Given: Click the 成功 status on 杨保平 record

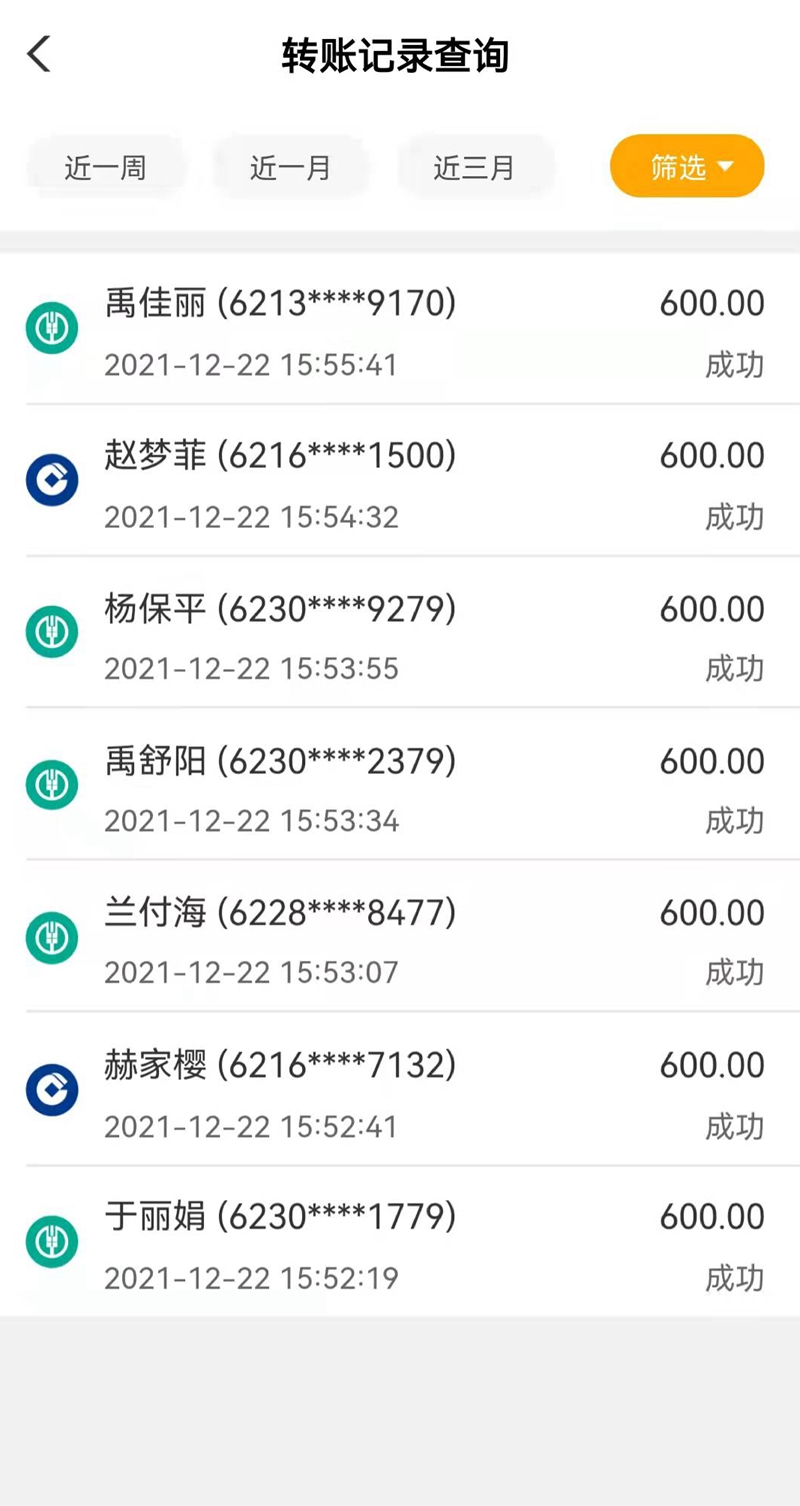Looking at the screenshot, I should pyautogui.click(x=735, y=668).
